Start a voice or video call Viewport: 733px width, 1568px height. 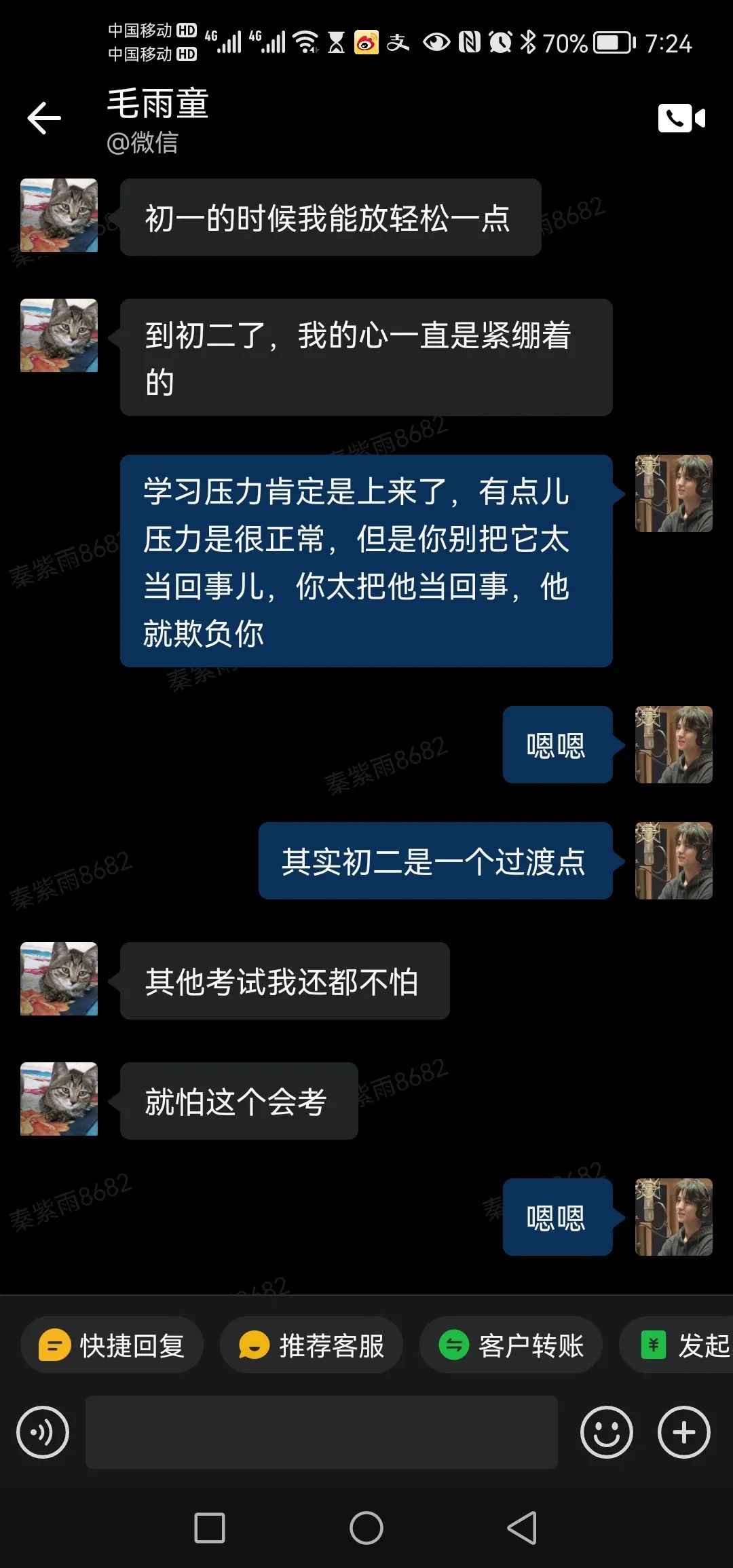point(681,118)
